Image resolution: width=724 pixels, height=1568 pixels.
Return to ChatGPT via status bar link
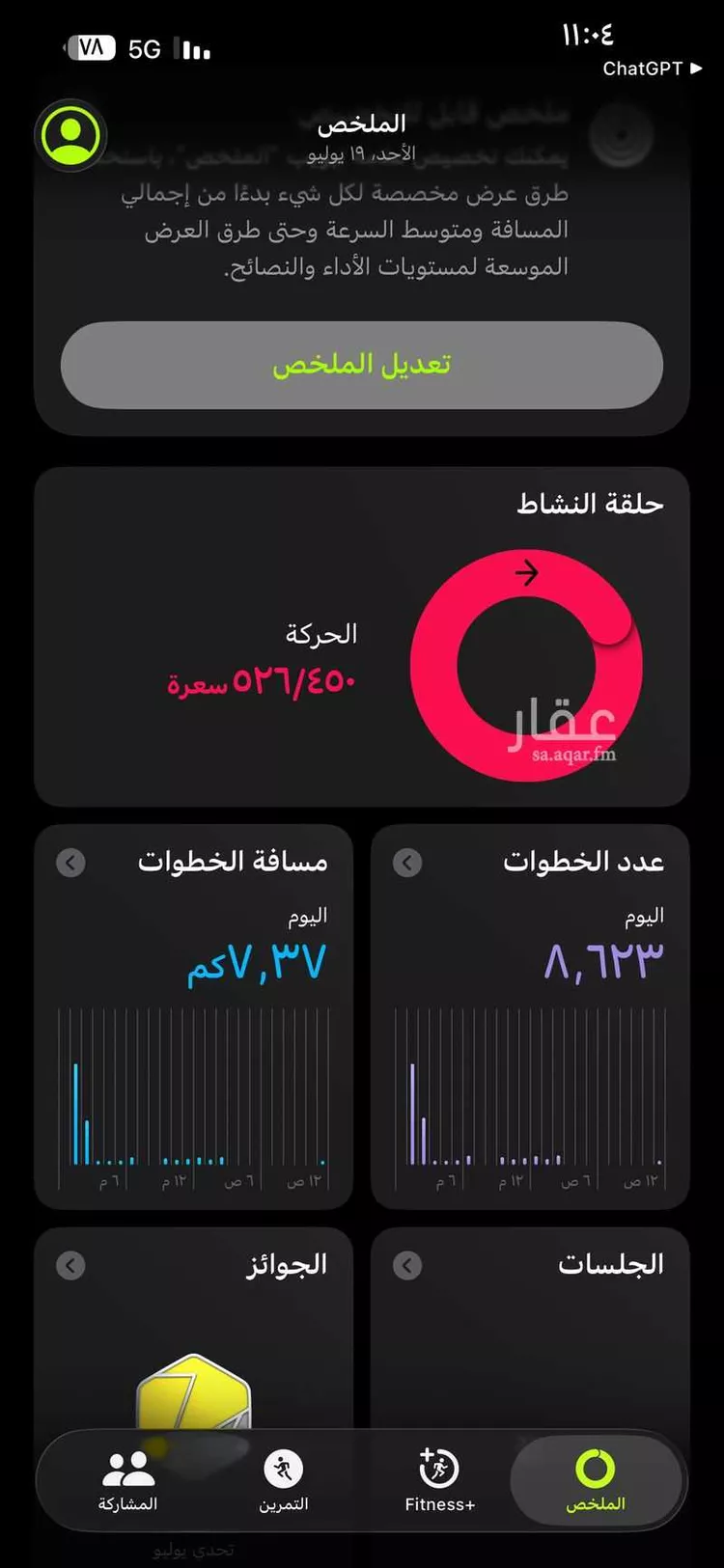click(653, 69)
